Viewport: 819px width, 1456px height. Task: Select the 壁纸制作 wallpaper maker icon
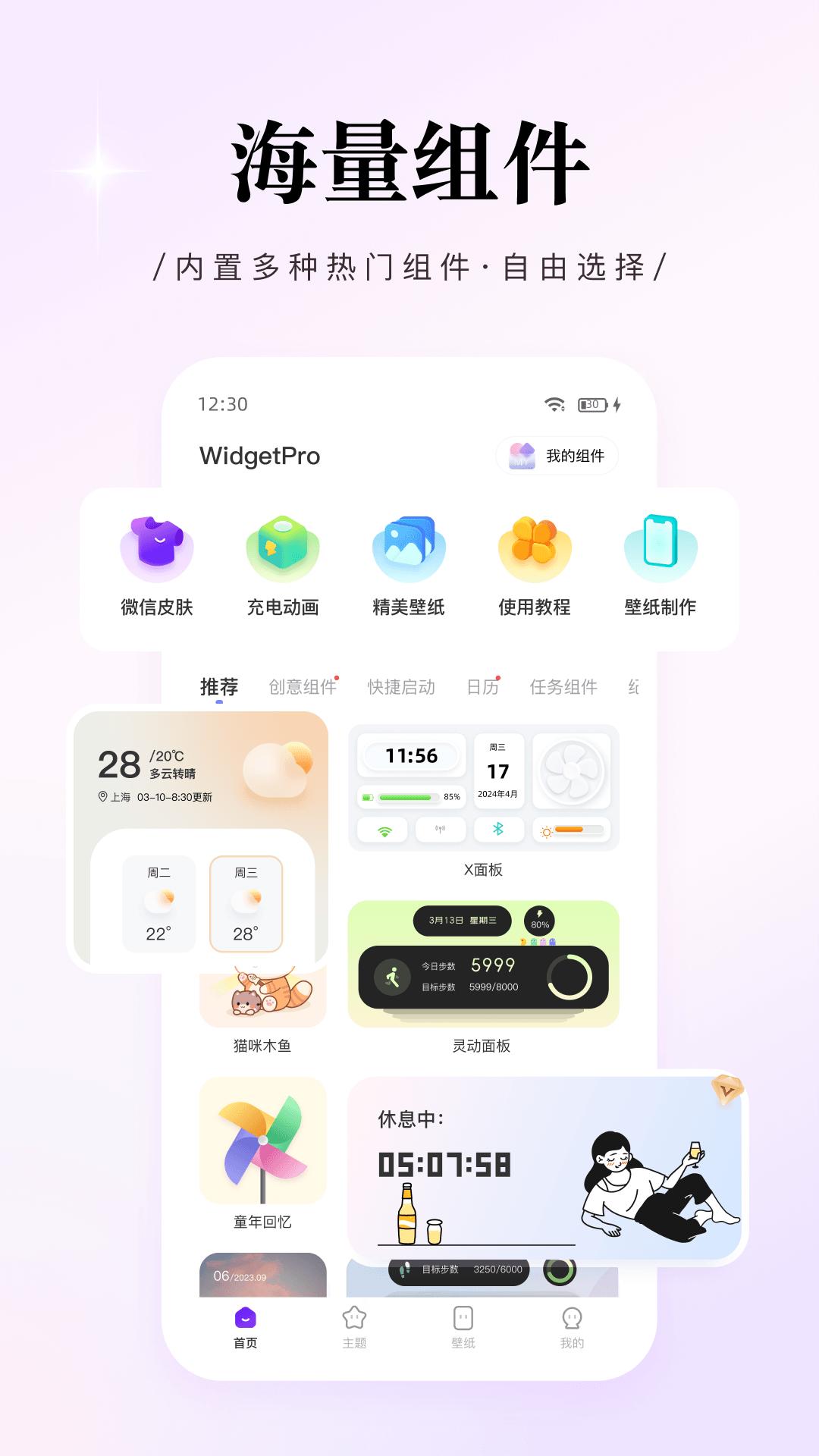[x=661, y=542]
